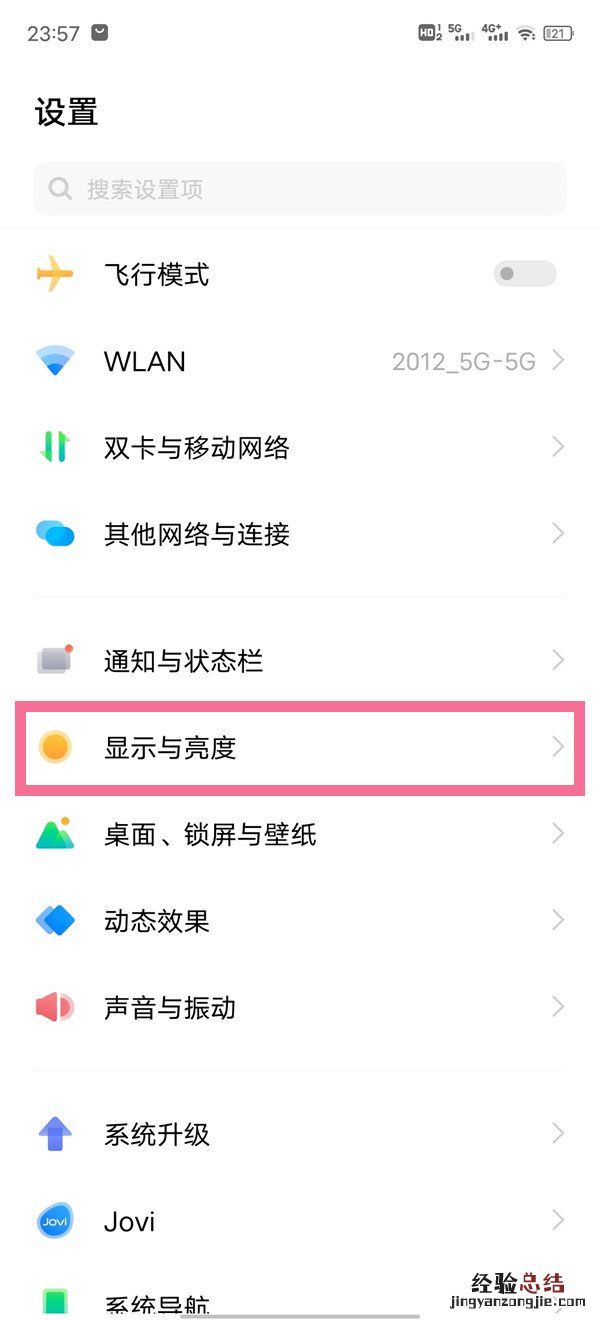
Task: Open 双卡与移动网络 settings
Action: point(300,447)
